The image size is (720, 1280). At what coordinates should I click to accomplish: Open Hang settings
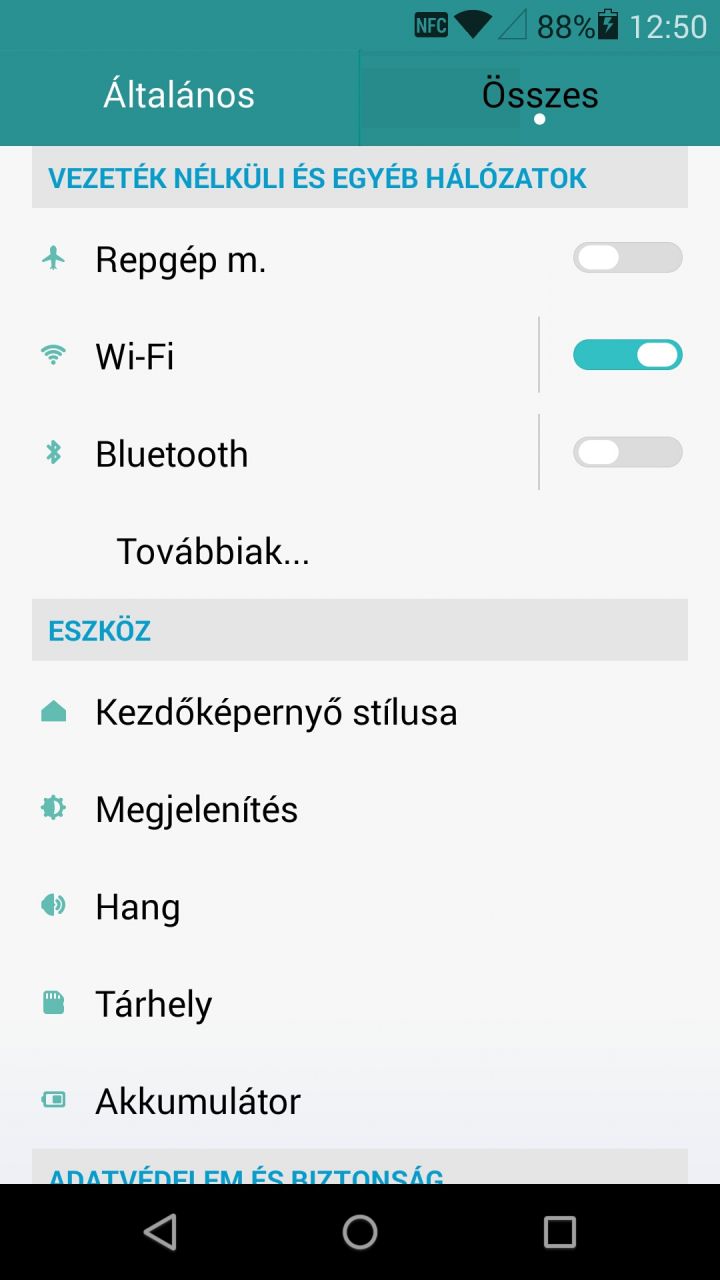pyautogui.click(x=360, y=906)
